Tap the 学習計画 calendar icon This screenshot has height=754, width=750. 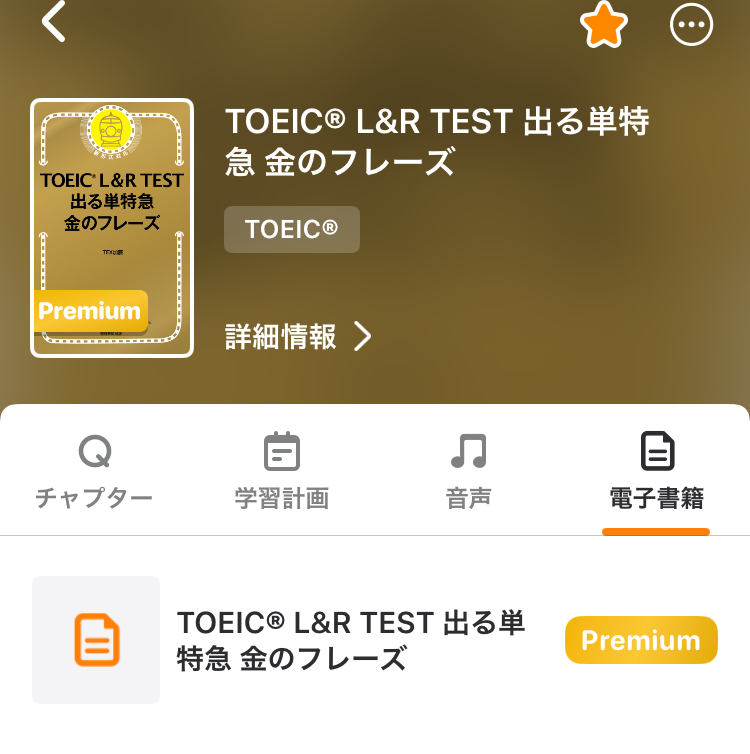tap(281, 452)
